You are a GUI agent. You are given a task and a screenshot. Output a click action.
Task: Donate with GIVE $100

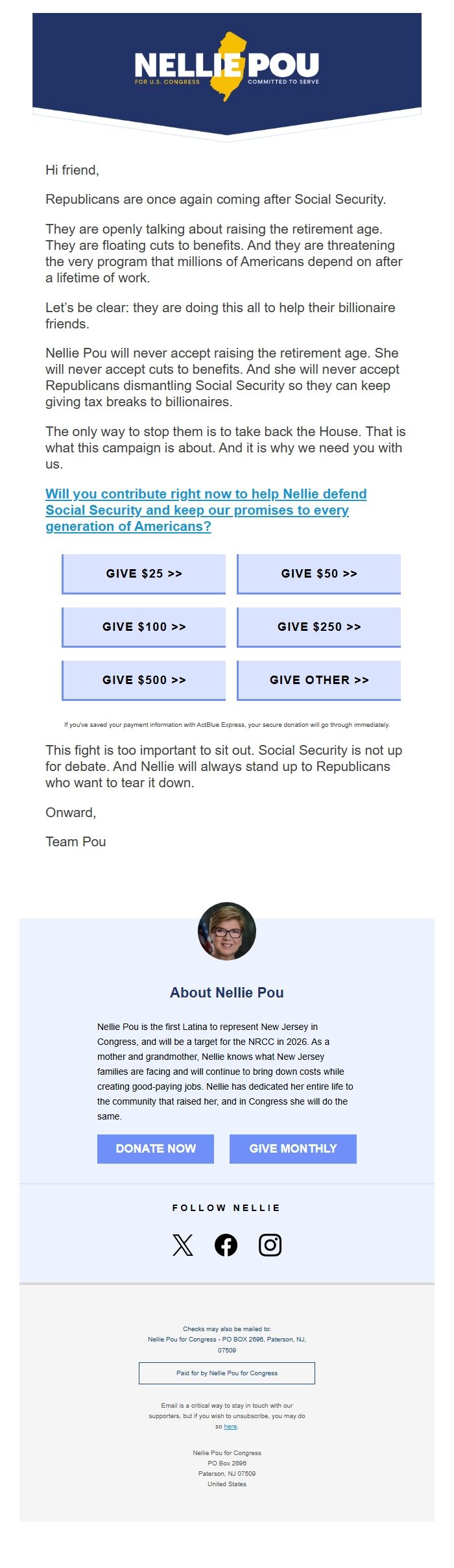click(144, 627)
